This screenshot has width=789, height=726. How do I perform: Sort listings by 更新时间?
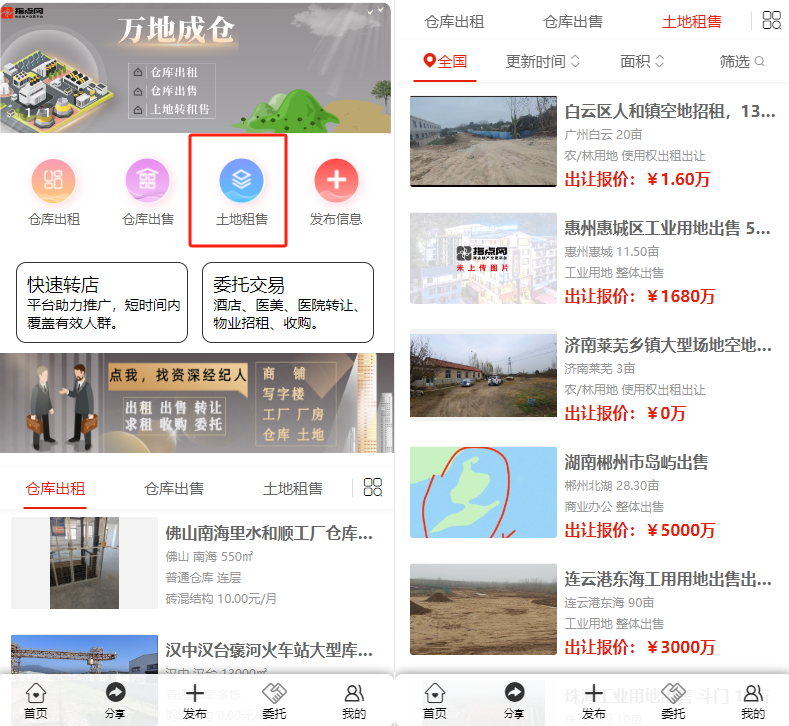pos(542,61)
